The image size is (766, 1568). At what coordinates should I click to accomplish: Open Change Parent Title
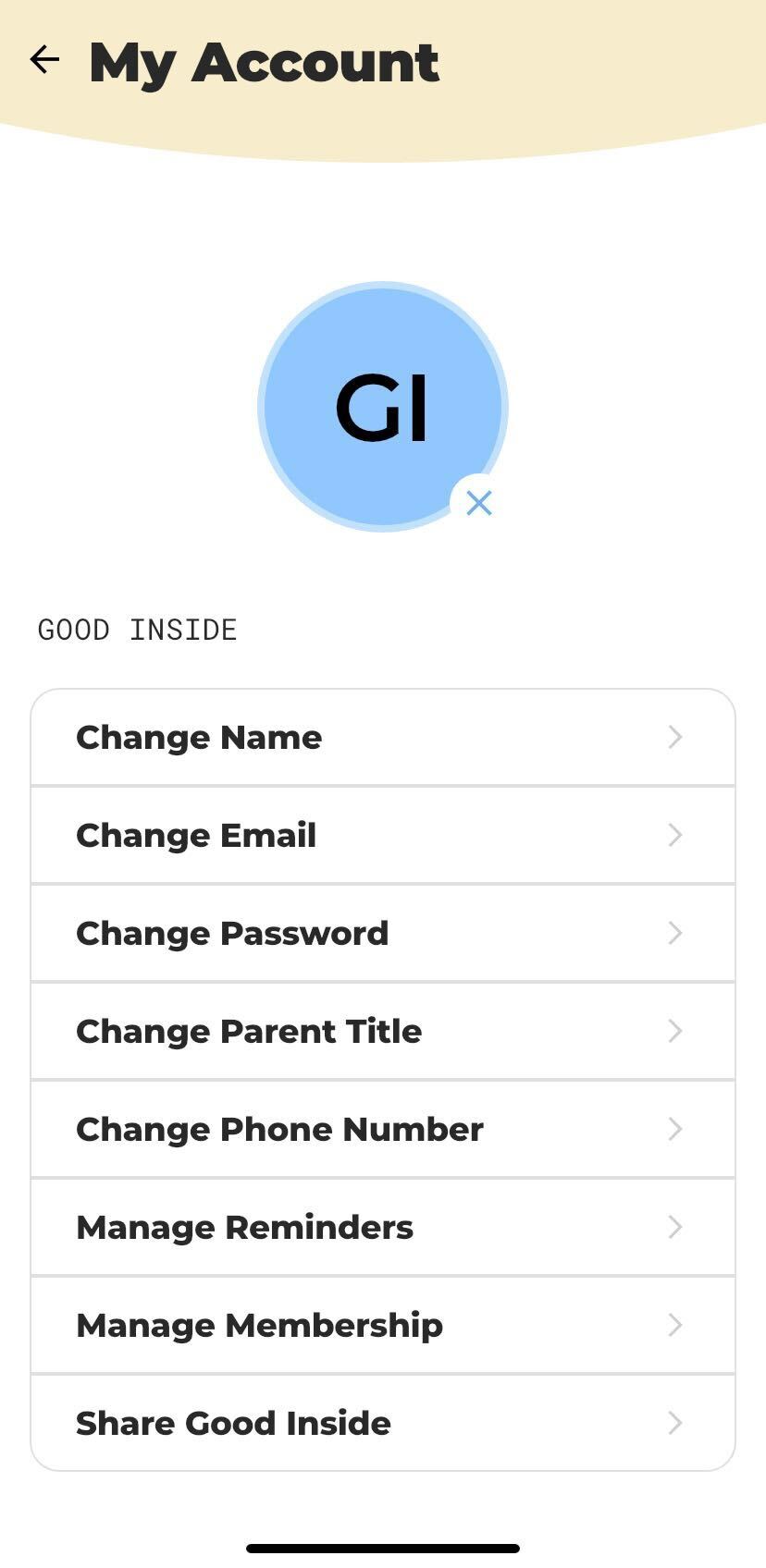point(383,1031)
